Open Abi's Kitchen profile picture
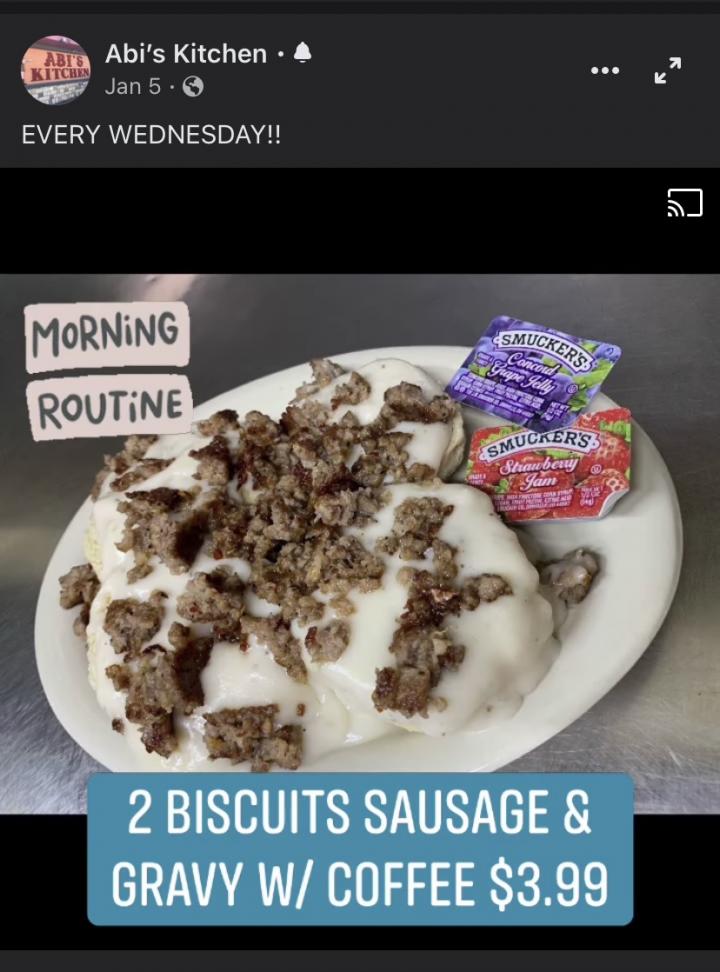Screen dimensions: 720x972 coord(56,70)
